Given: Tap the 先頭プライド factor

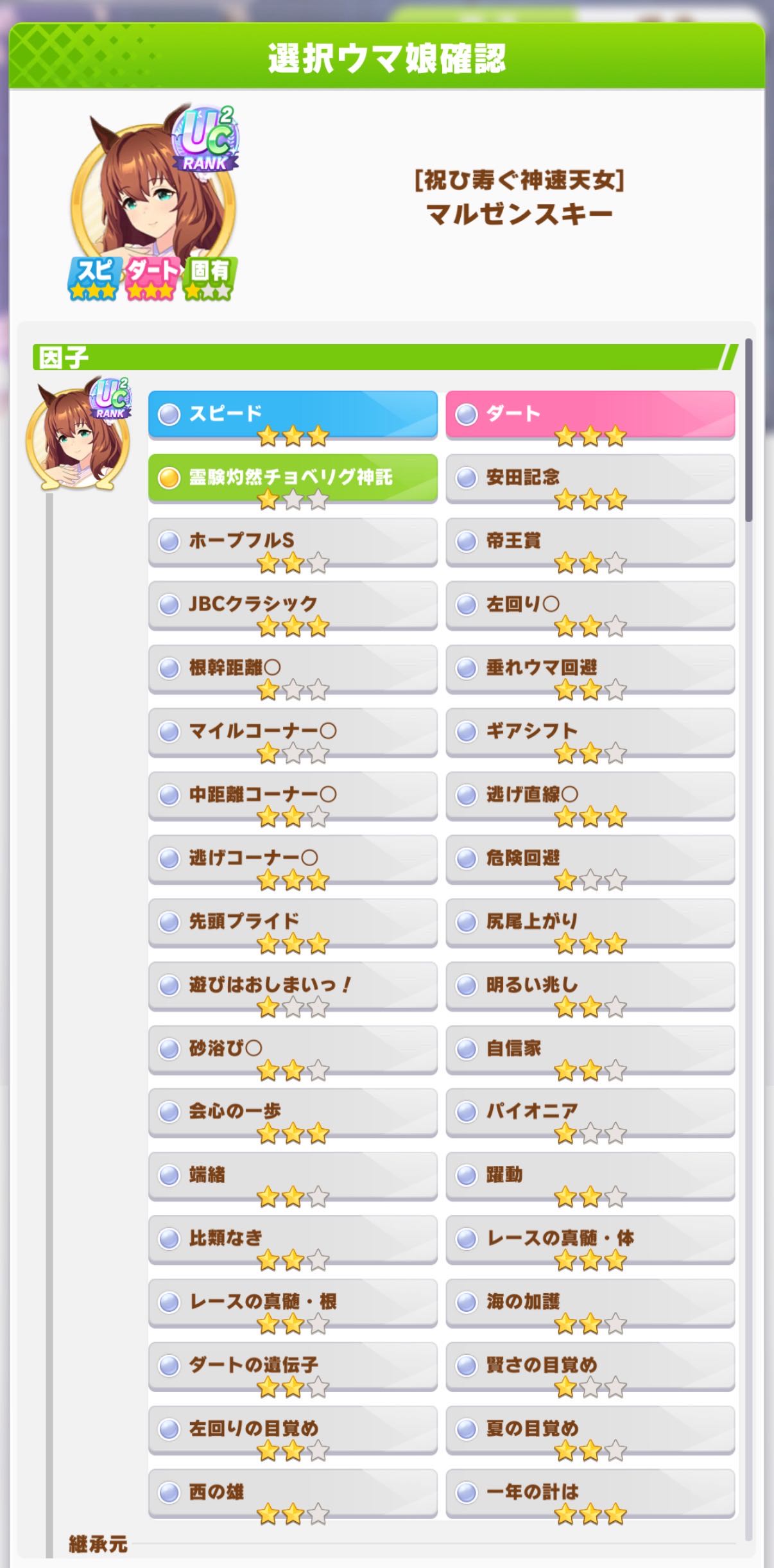Looking at the screenshot, I should 292,921.
